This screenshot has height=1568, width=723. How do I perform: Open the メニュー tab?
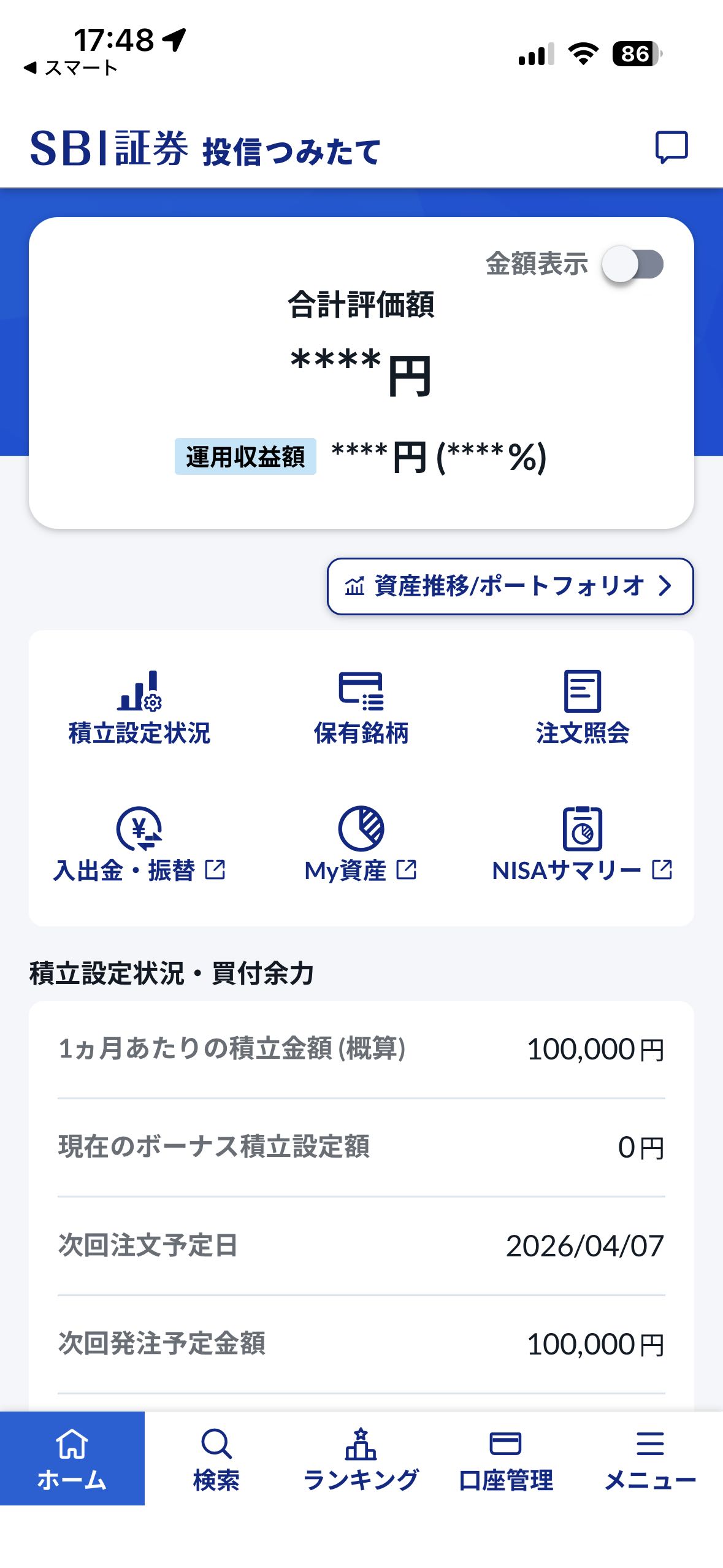pyautogui.click(x=650, y=1459)
